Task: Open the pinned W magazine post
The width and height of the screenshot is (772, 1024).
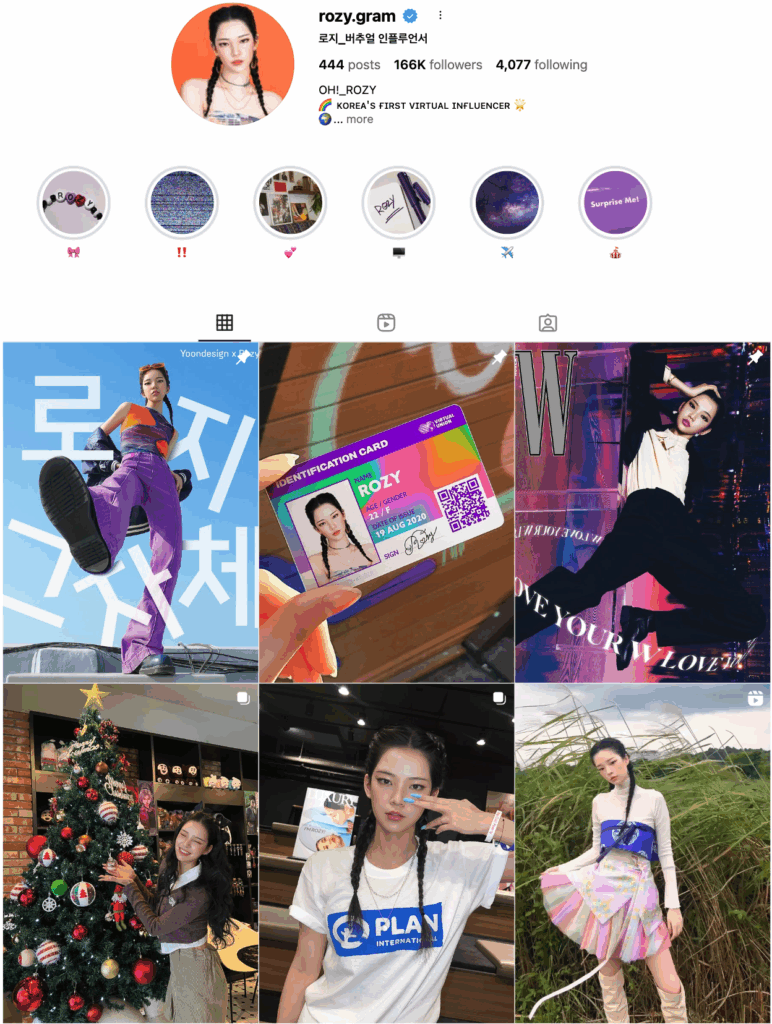Action: click(x=642, y=512)
